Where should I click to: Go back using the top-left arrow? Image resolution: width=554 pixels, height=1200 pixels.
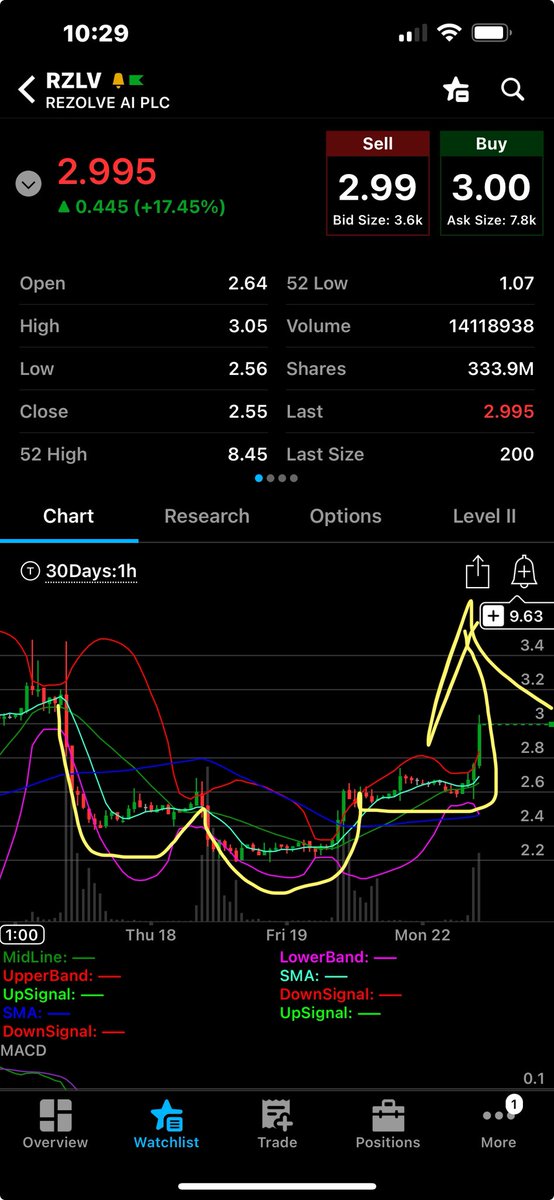(27, 91)
